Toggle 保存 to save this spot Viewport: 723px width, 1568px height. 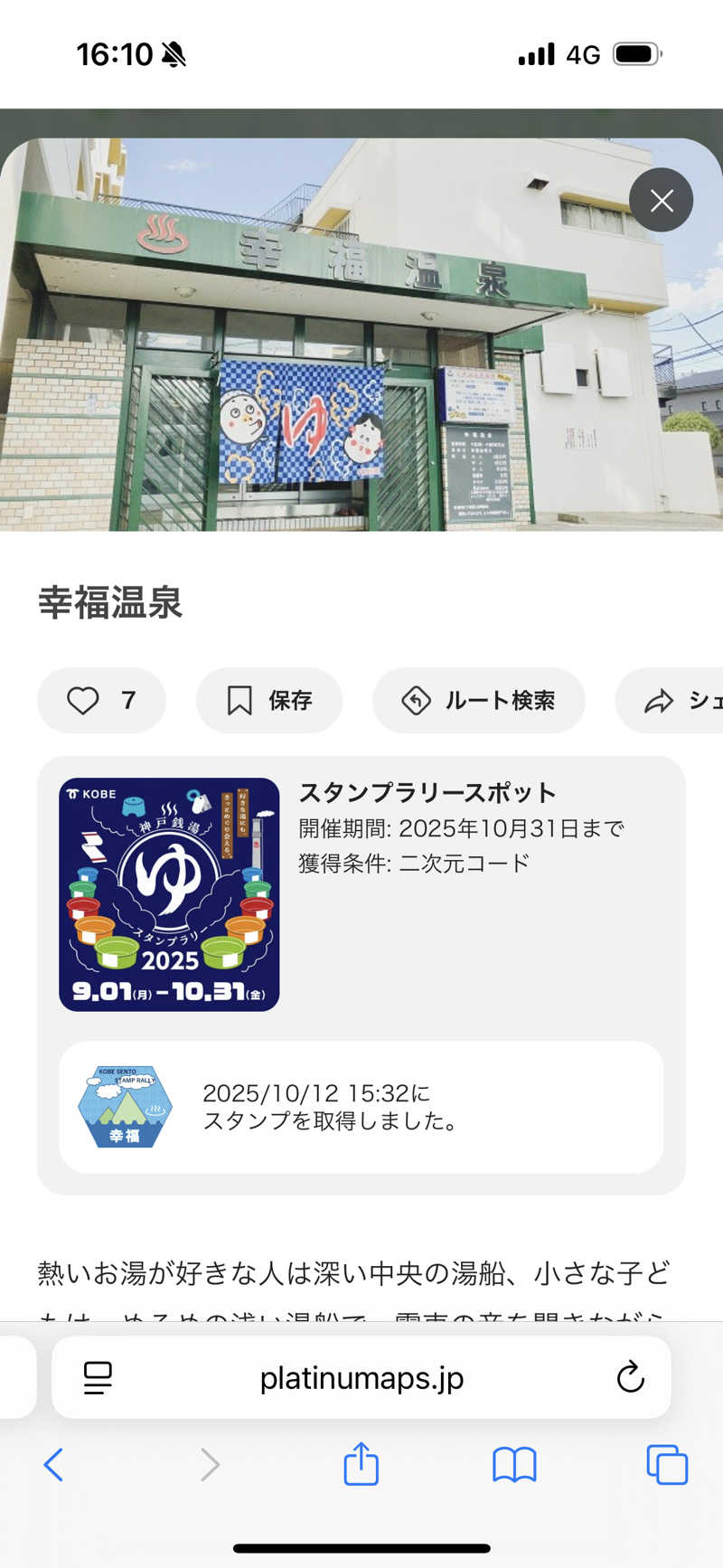click(x=268, y=700)
